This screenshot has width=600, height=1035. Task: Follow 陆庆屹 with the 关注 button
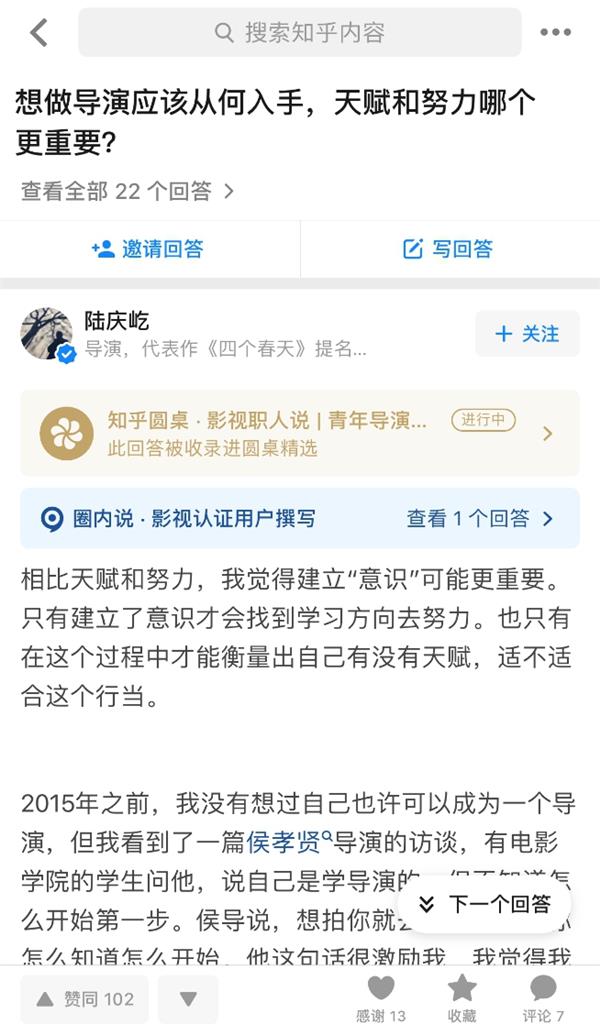click(x=527, y=334)
